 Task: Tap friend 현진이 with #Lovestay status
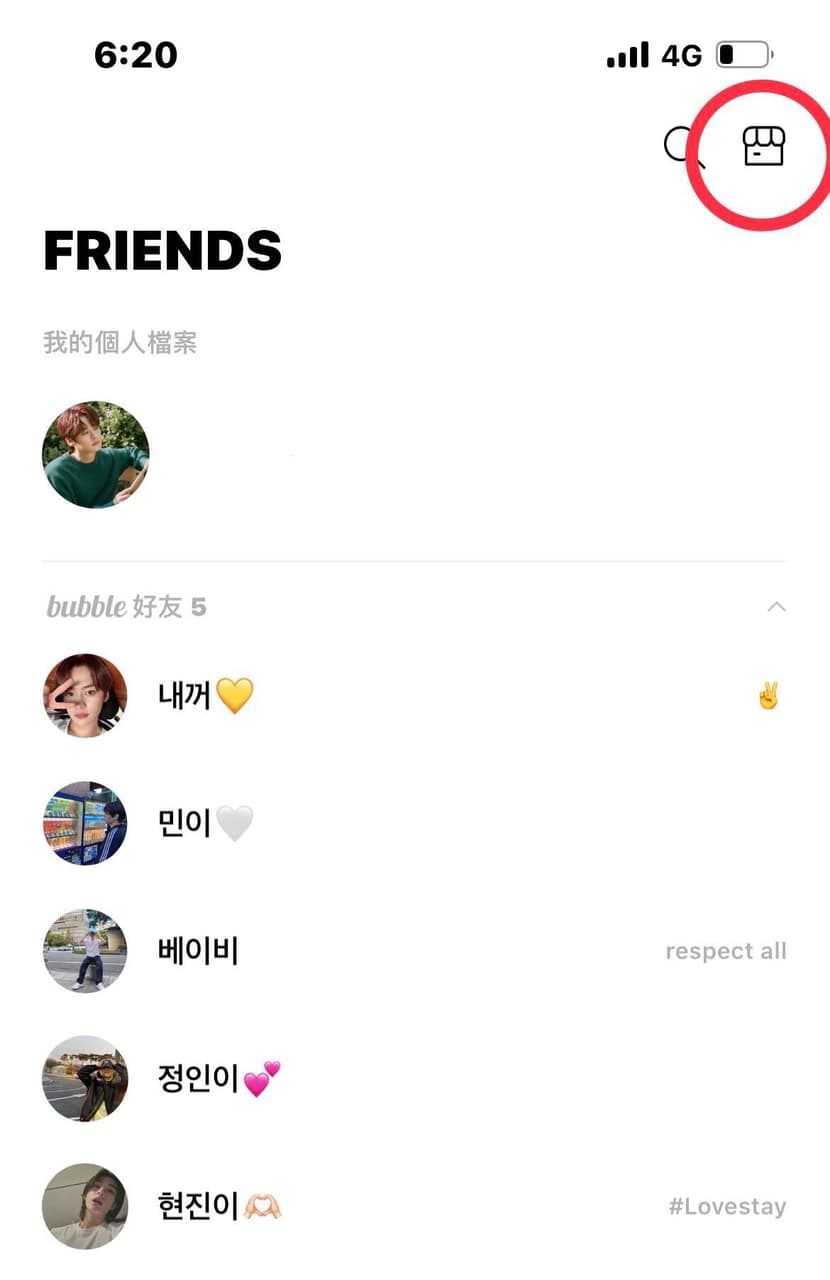coord(218,1206)
